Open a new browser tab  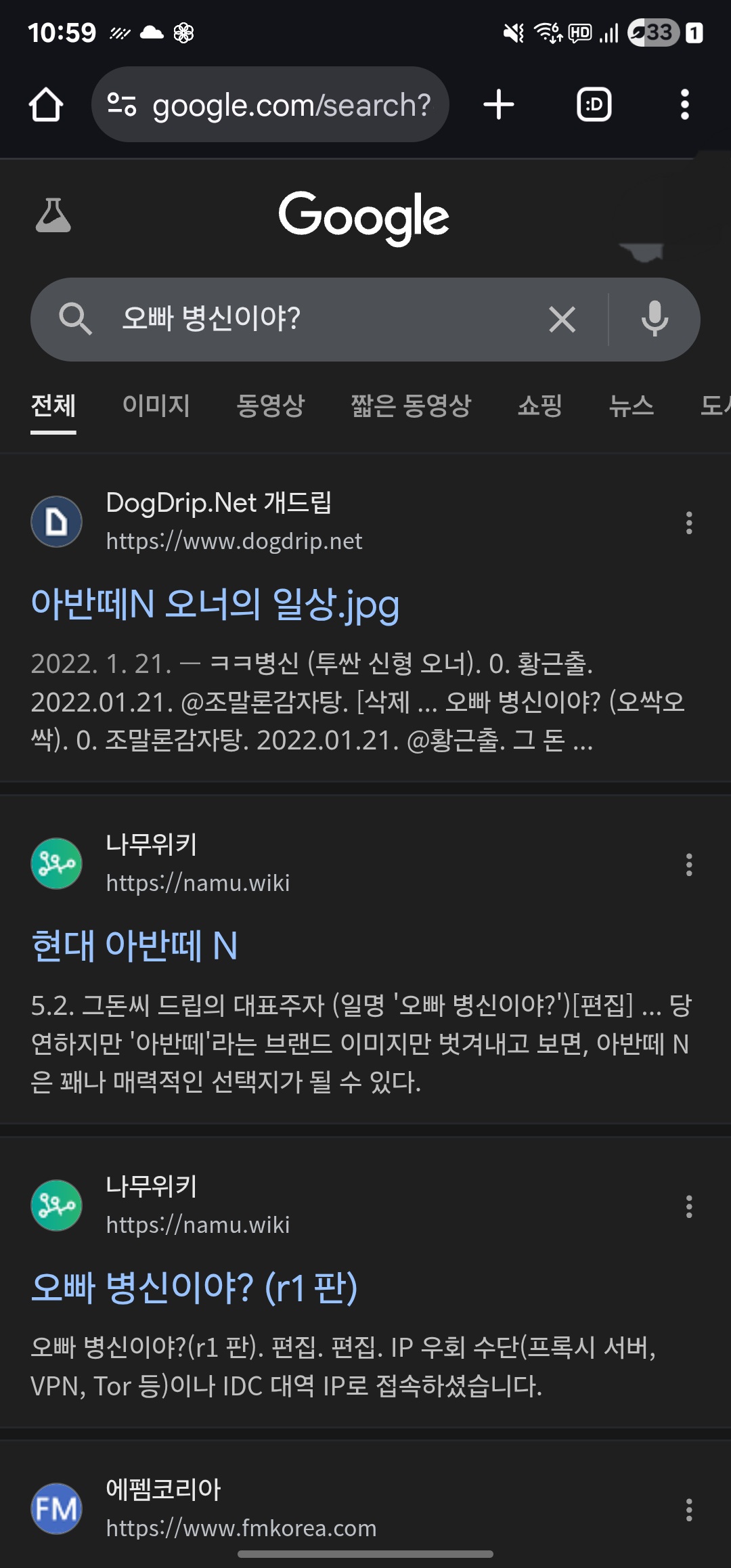coord(499,104)
